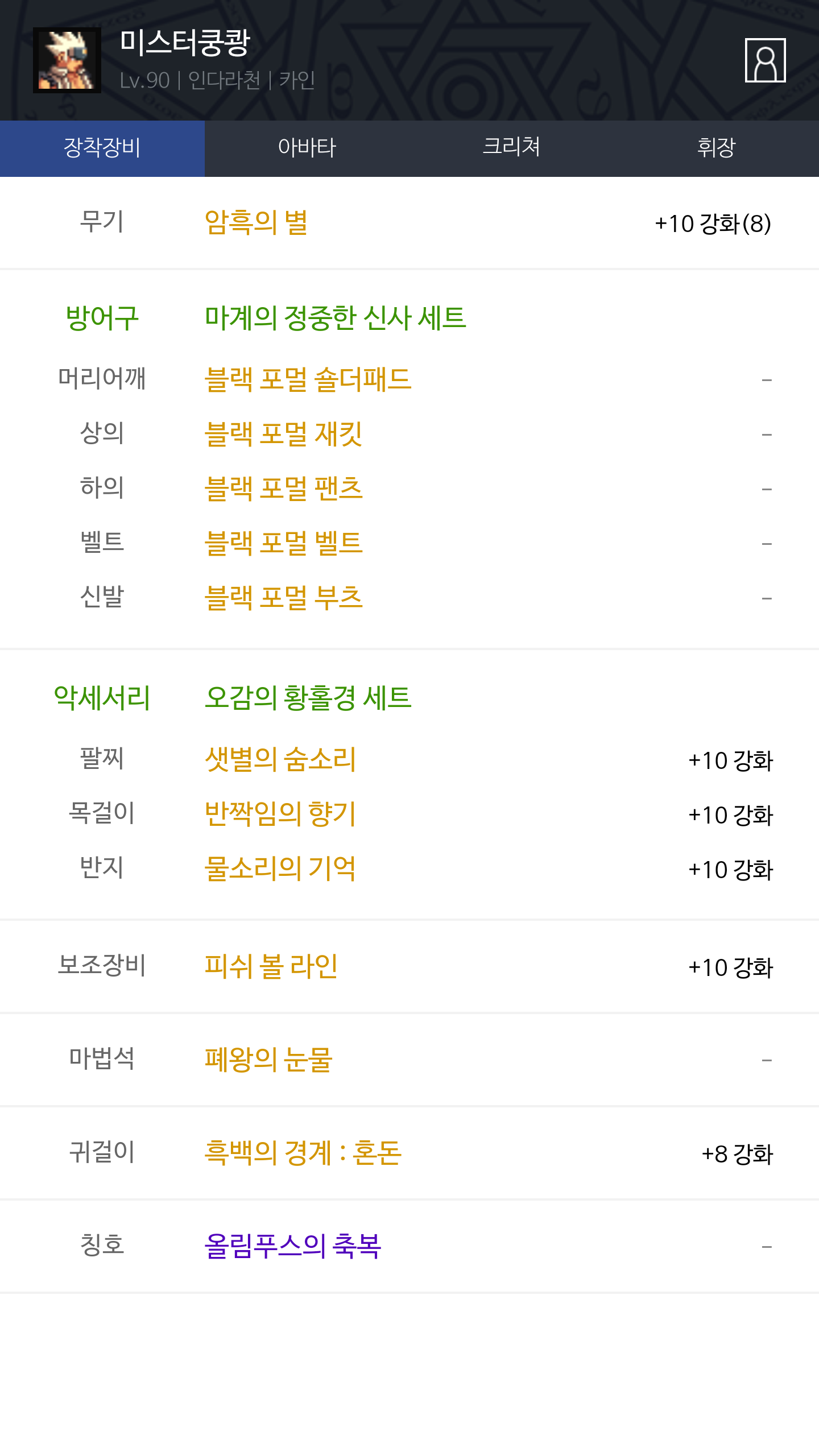Open title 올림푸스의 축복

pyautogui.click(x=293, y=1246)
